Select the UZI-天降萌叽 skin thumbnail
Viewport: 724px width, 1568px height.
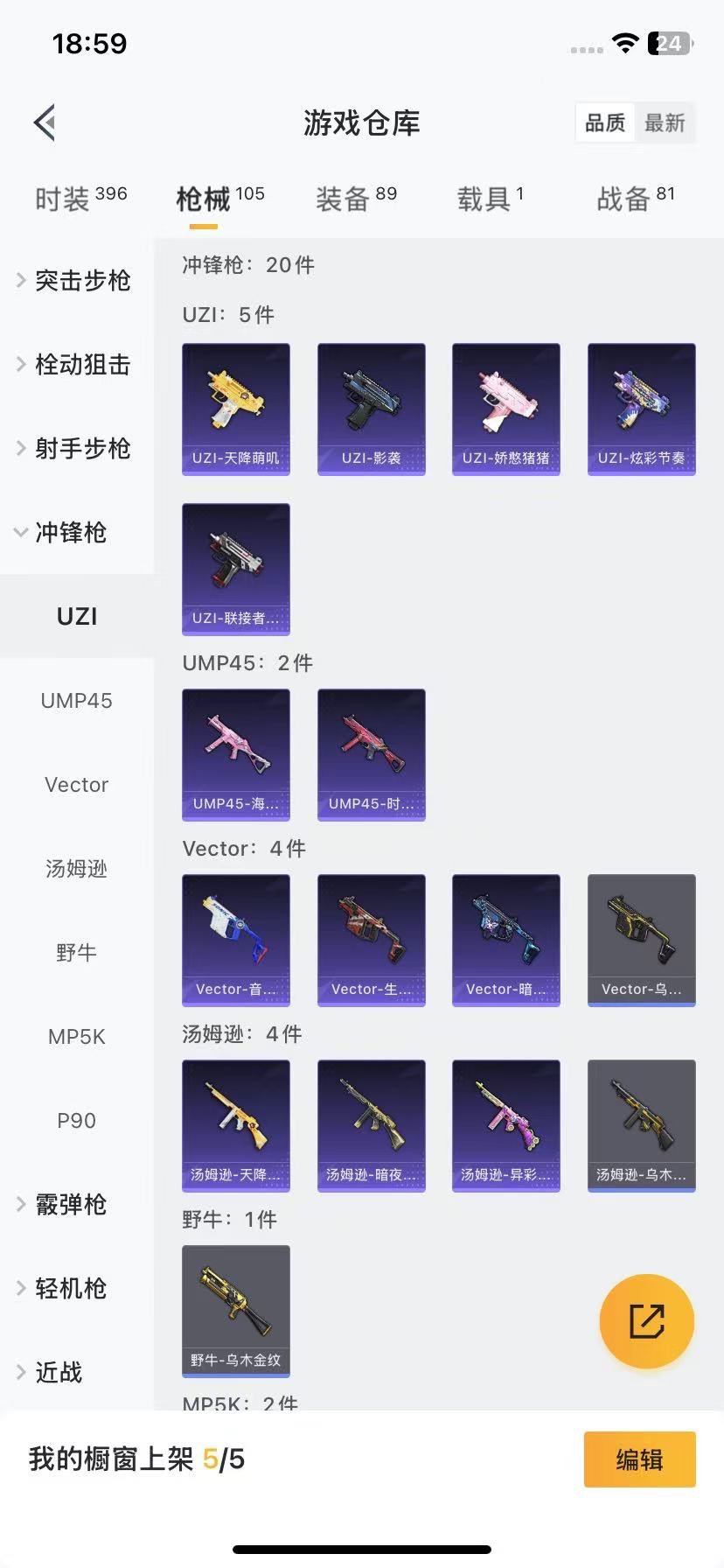click(x=235, y=409)
